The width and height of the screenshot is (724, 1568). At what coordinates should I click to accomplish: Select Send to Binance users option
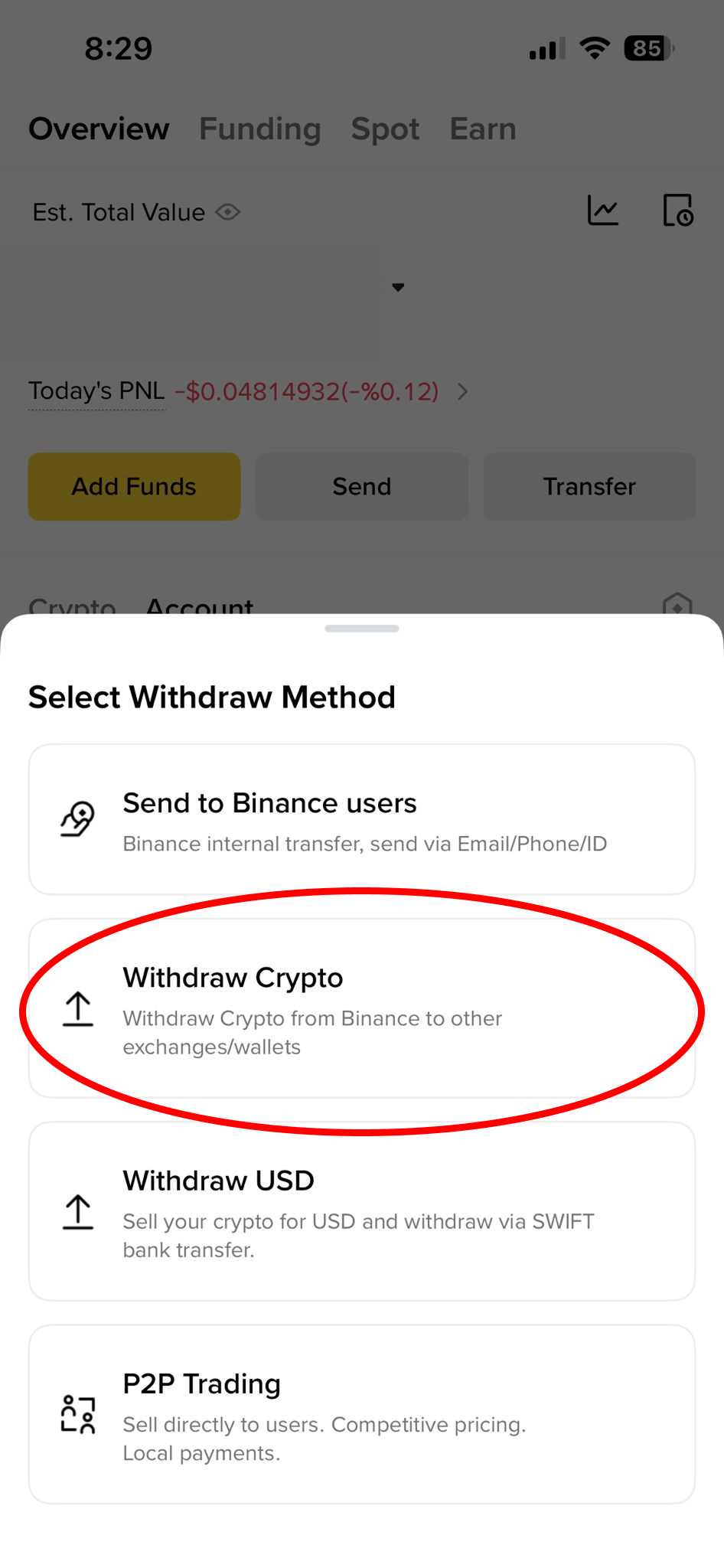pos(361,819)
